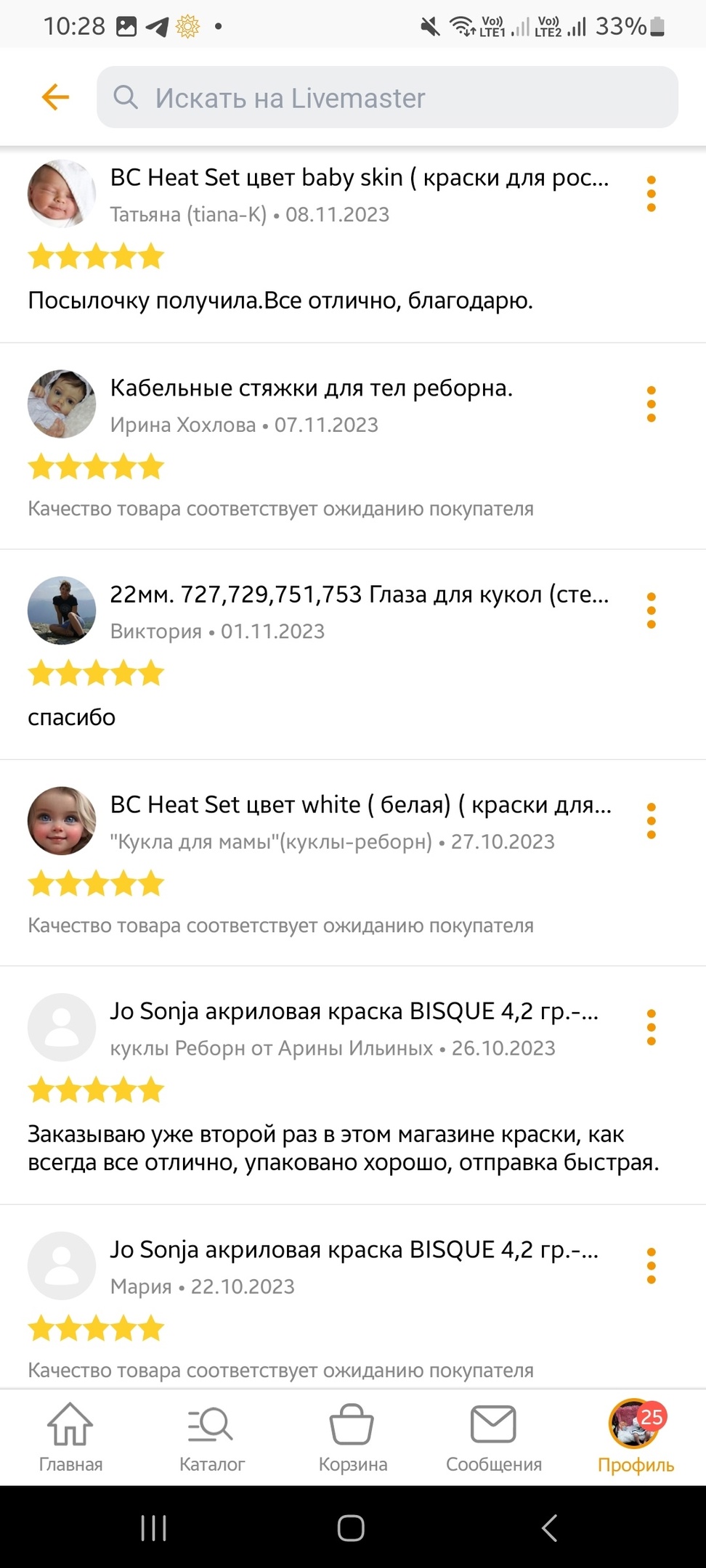Open overflow menu for Мария's review
The width and height of the screenshot is (706, 1568).
[651, 1266]
